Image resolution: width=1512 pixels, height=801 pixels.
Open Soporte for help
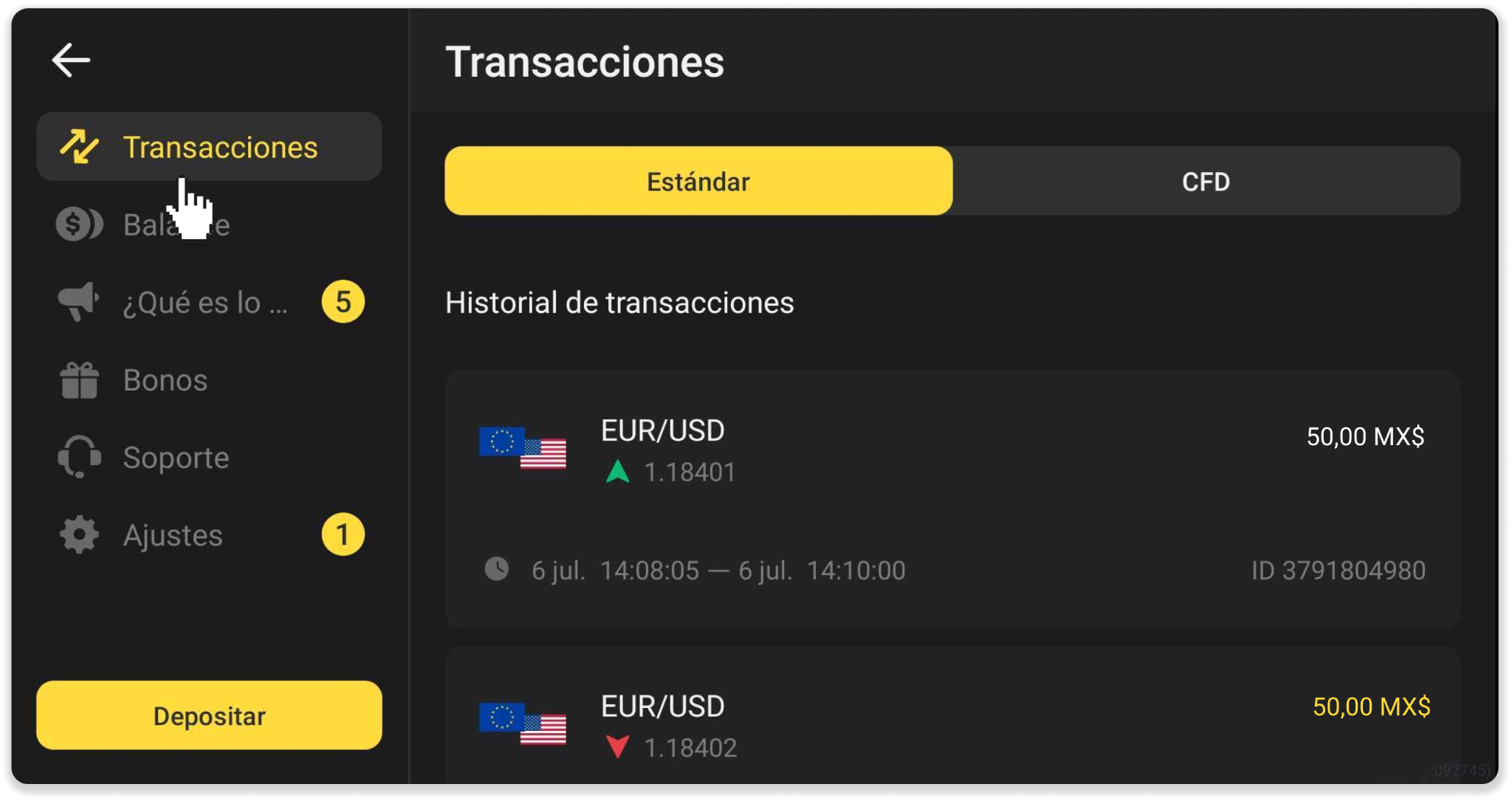[175, 458]
